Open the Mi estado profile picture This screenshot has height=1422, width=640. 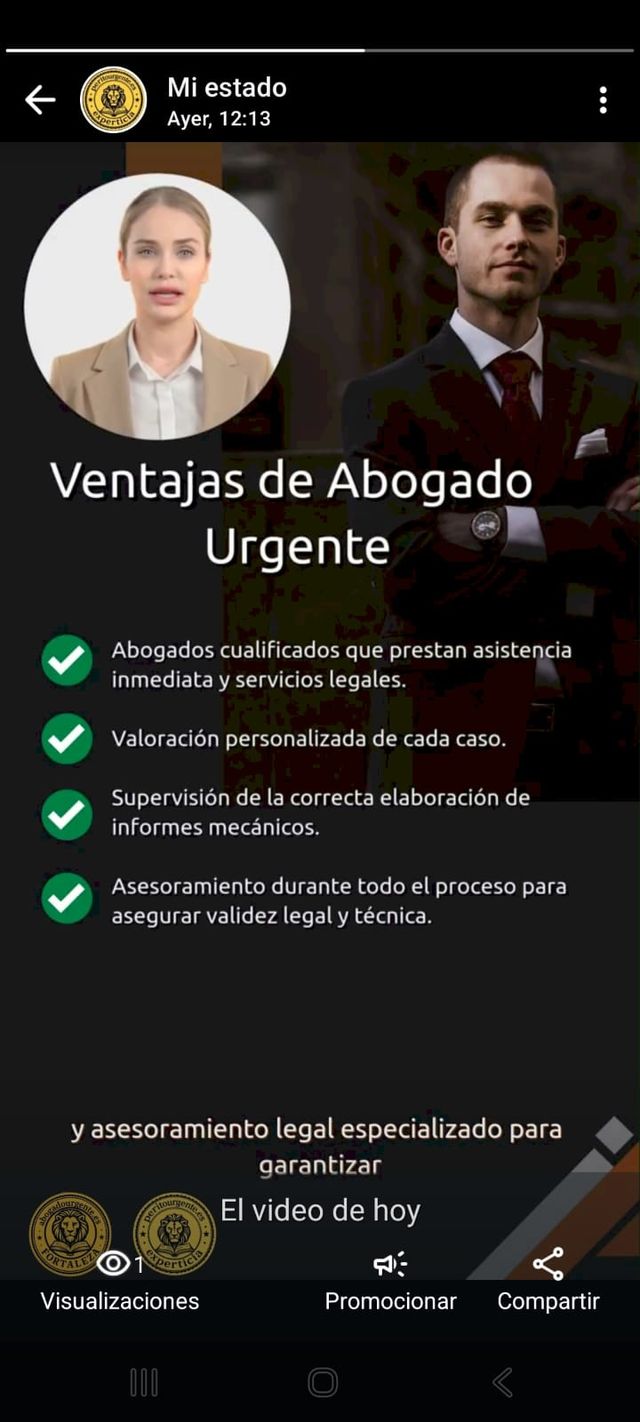(113, 100)
